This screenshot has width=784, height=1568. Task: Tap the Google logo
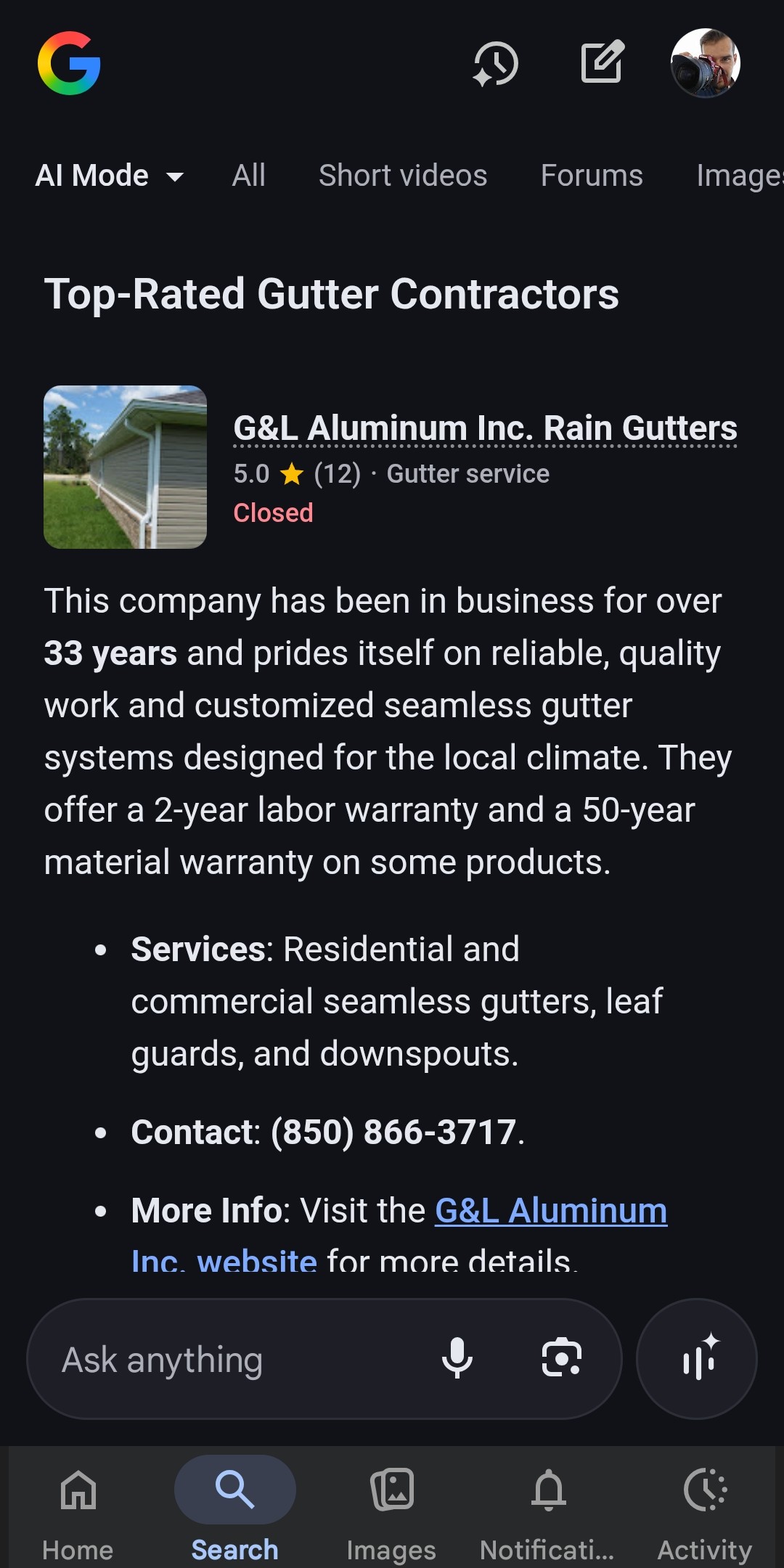coord(69,64)
